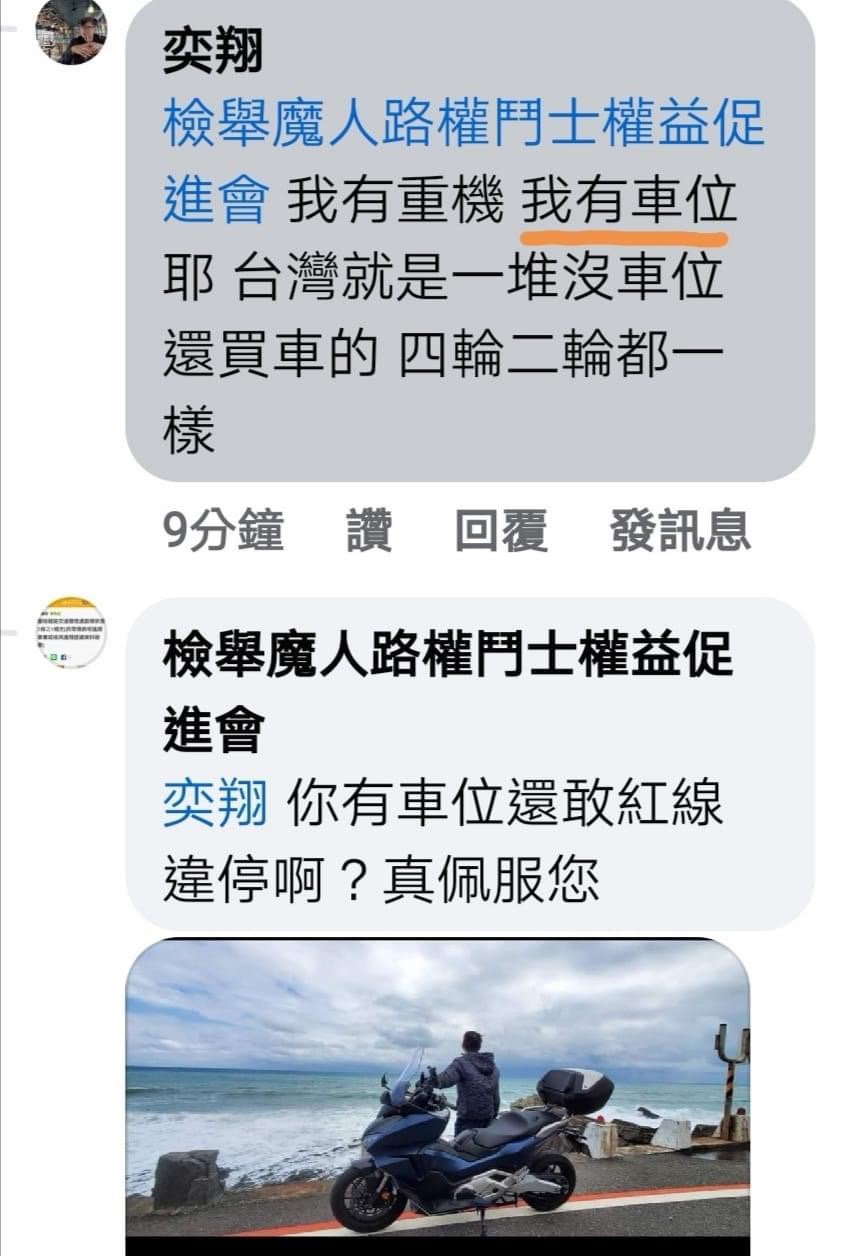The height and width of the screenshot is (1256, 850).
Task: Reply to 奕翔's comment via 回覆
Action: coord(501,530)
